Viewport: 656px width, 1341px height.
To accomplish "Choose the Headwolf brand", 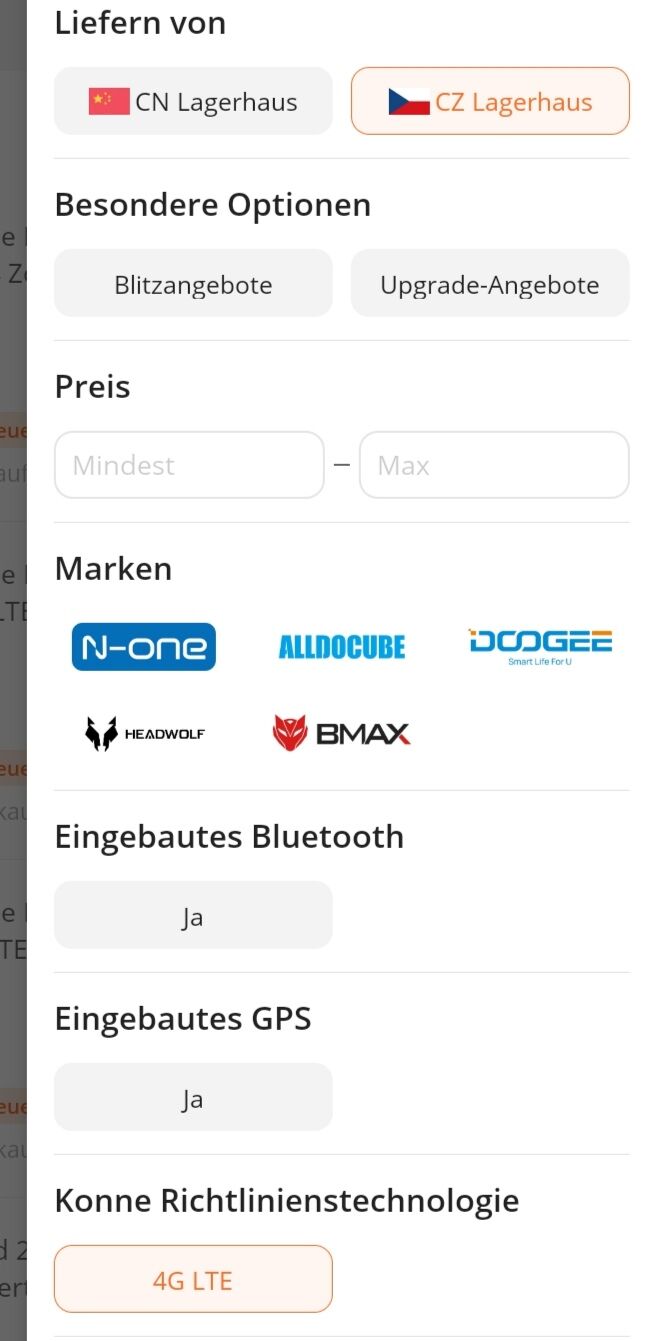I will click(144, 734).
